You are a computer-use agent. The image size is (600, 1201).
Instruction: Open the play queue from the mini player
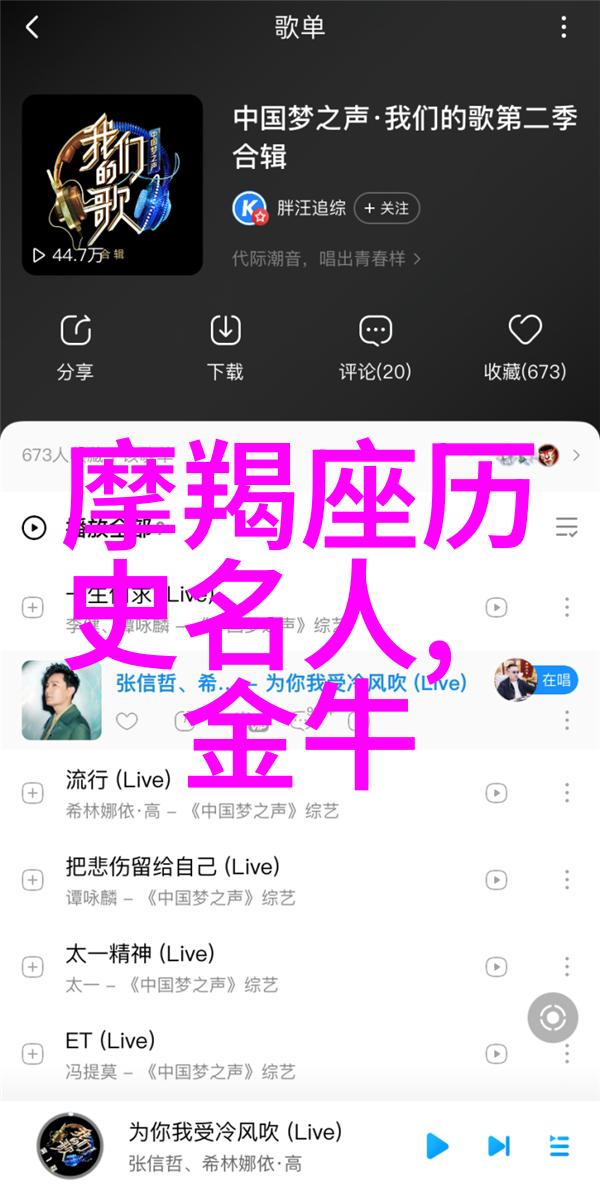click(x=558, y=1146)
